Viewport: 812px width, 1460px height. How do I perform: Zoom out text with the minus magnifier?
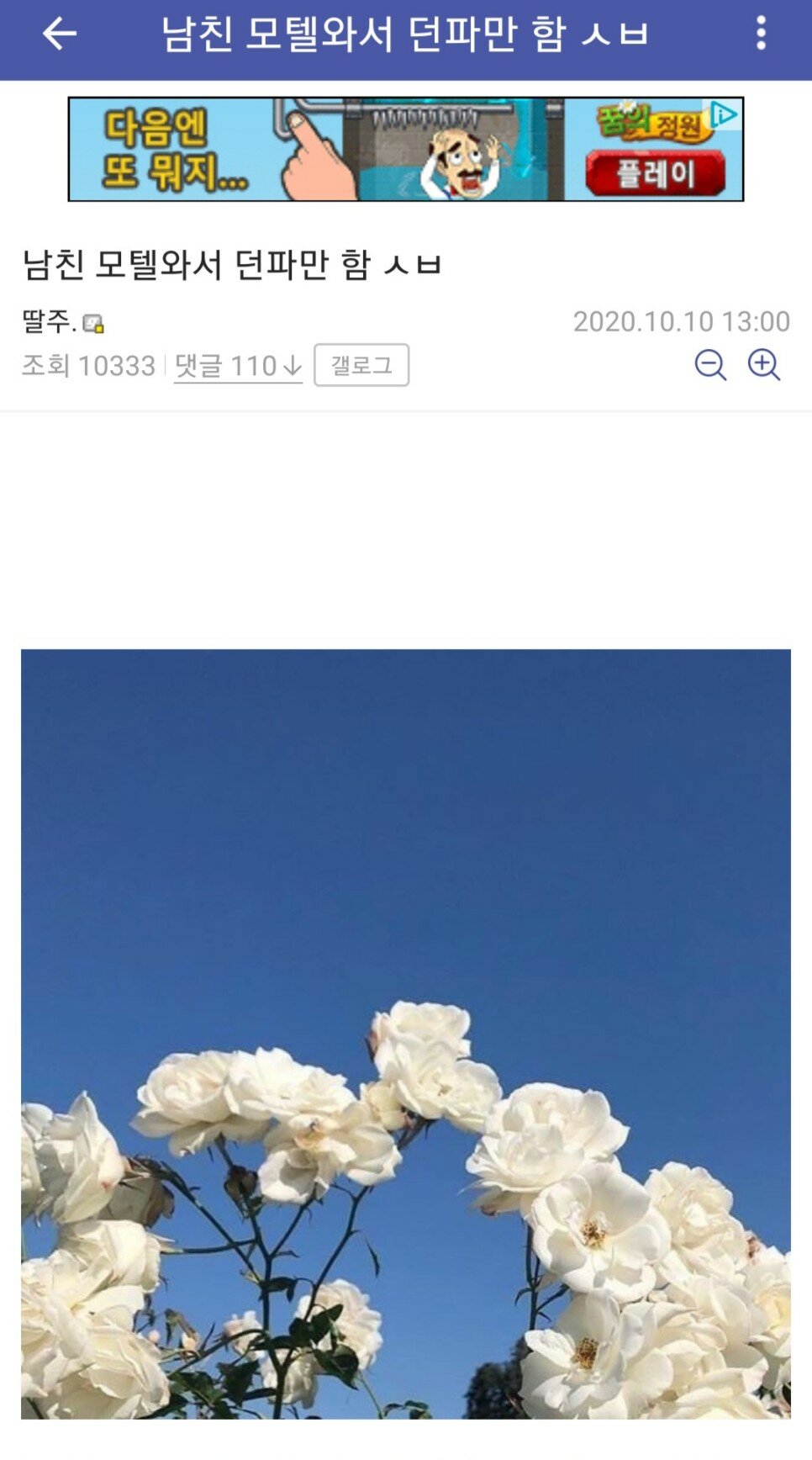click(x=710, y=365)
